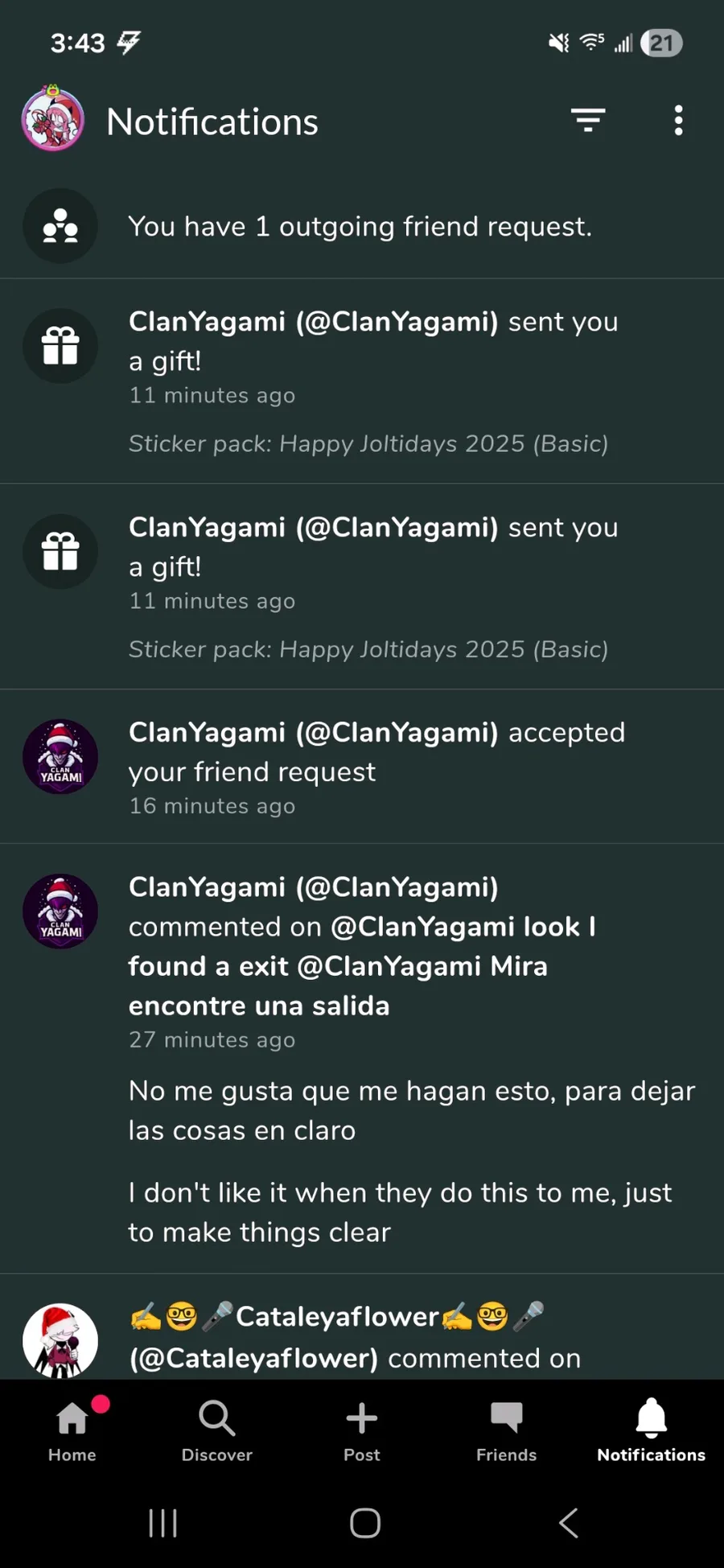Open the three-dot overflow menu

coord(678,120)
